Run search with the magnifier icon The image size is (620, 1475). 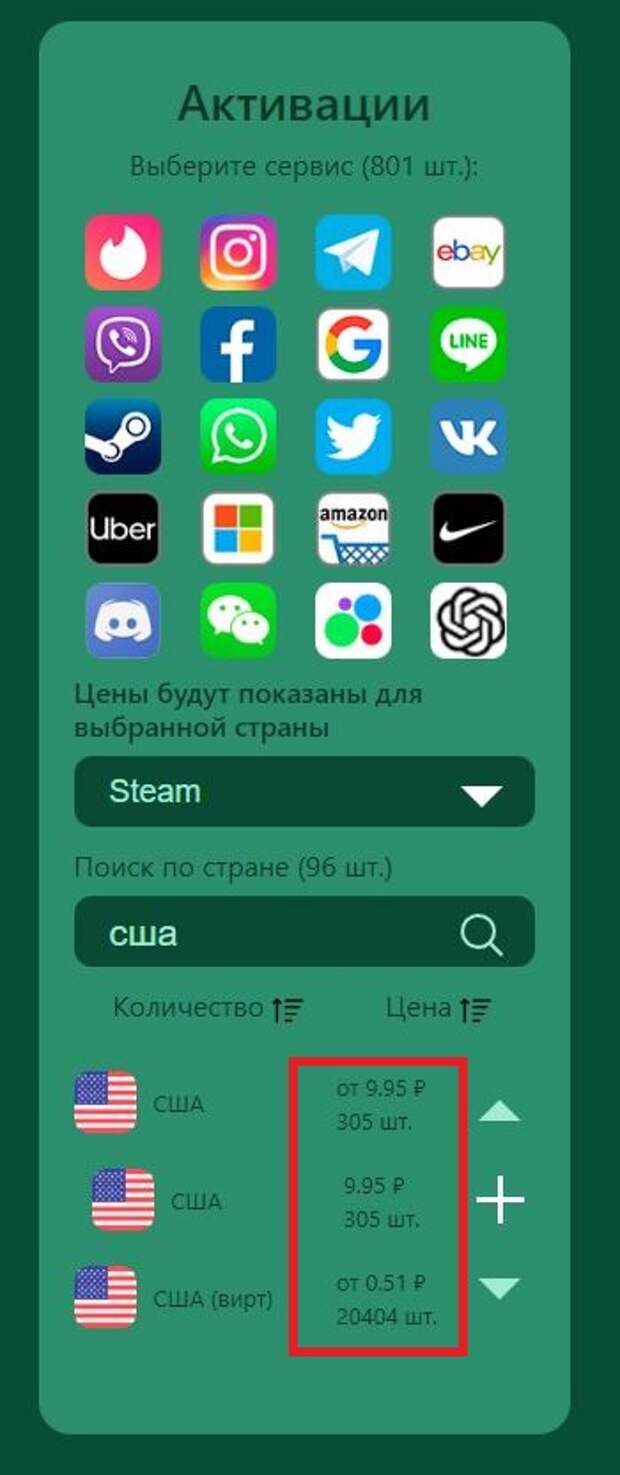pyautogui.click(x=481, y=934)
